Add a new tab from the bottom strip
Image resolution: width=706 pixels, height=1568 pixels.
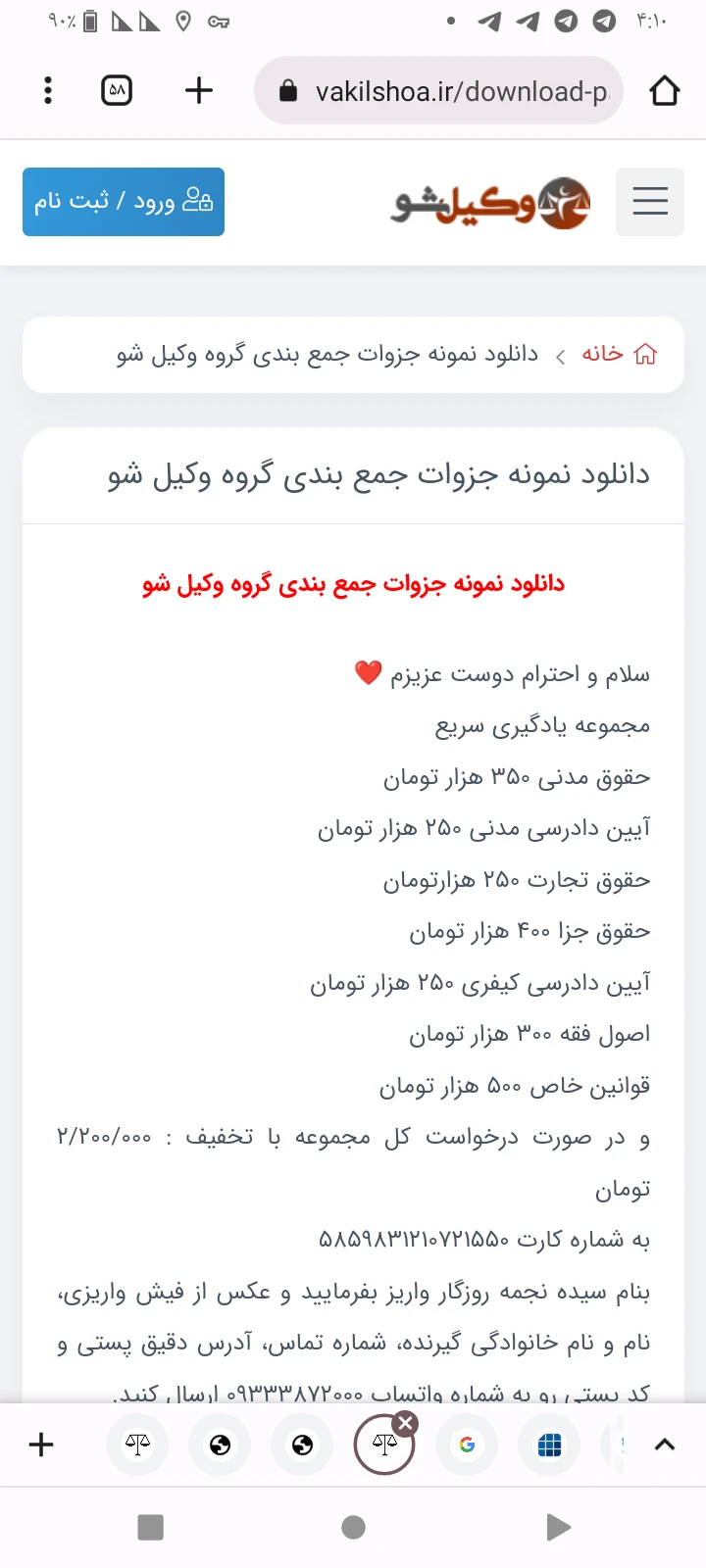click(41, 1445)
